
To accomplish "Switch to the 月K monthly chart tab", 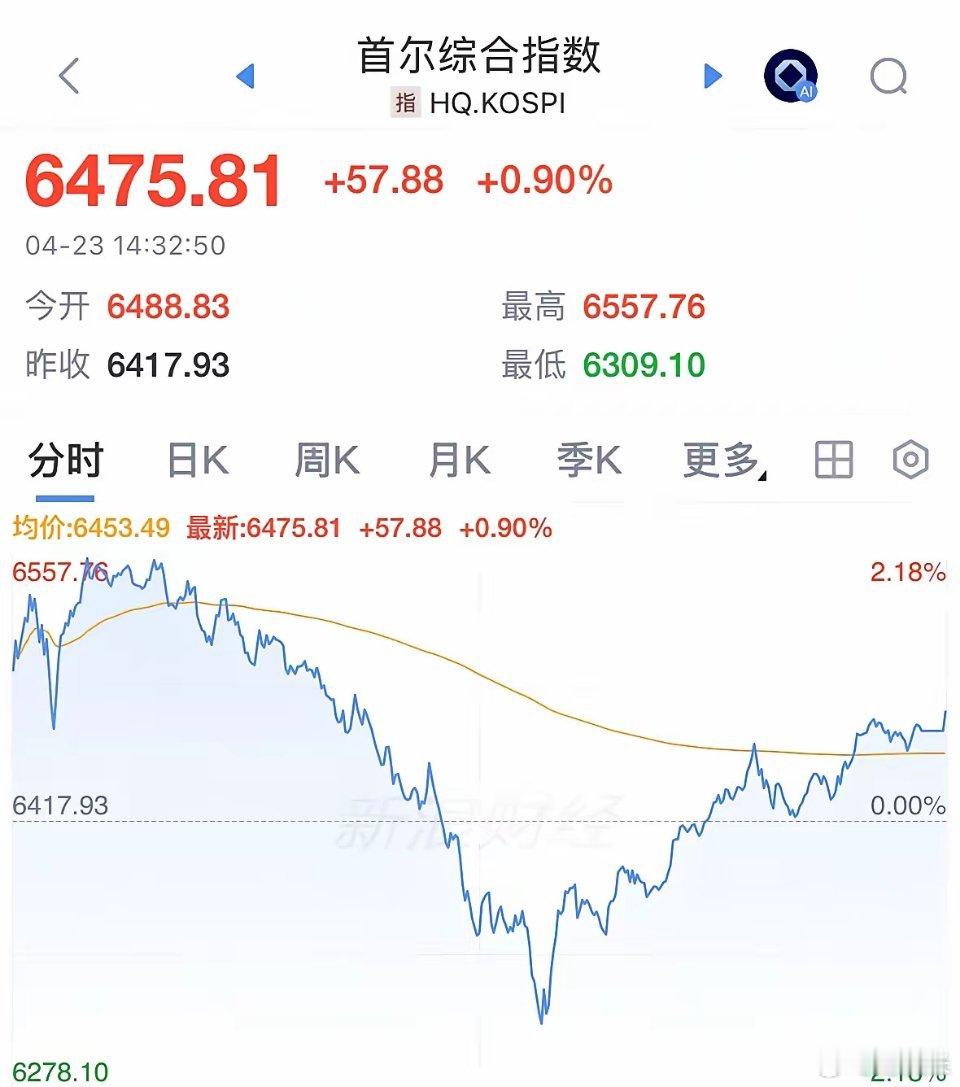I will (x=457, y=460).
